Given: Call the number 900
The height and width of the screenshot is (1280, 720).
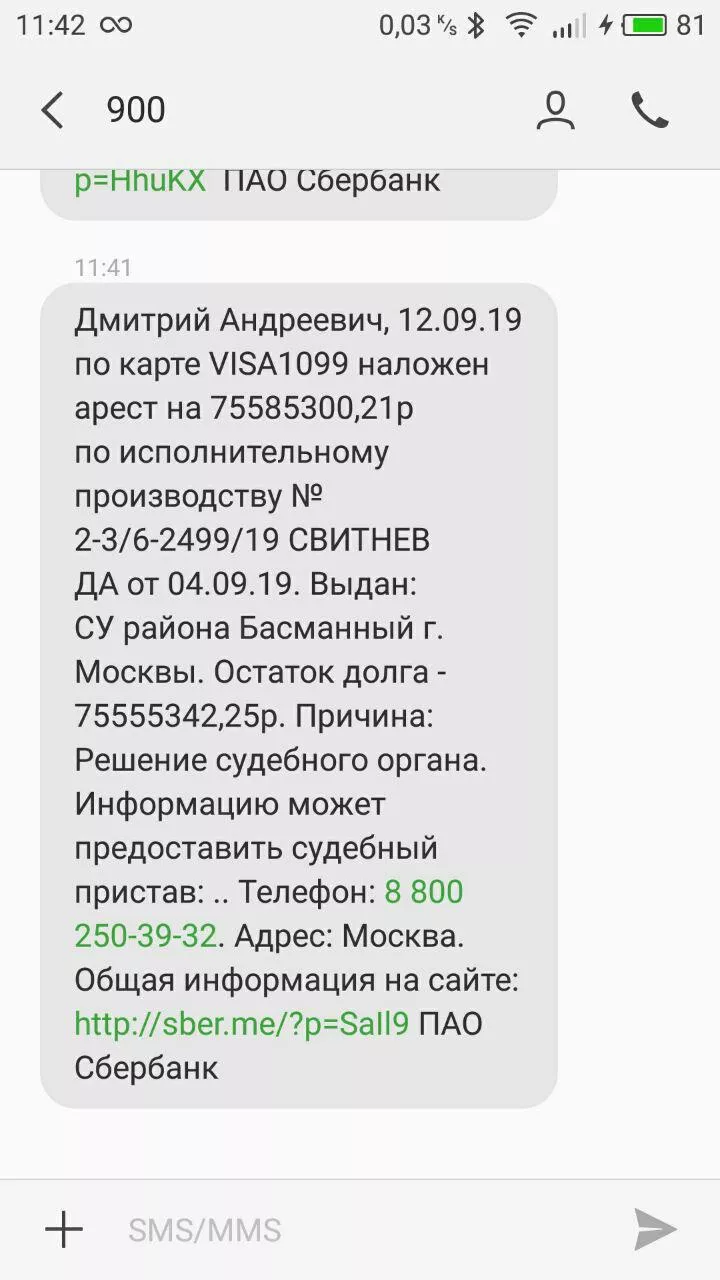Looking at the screenshot, I should click(650, 110).
